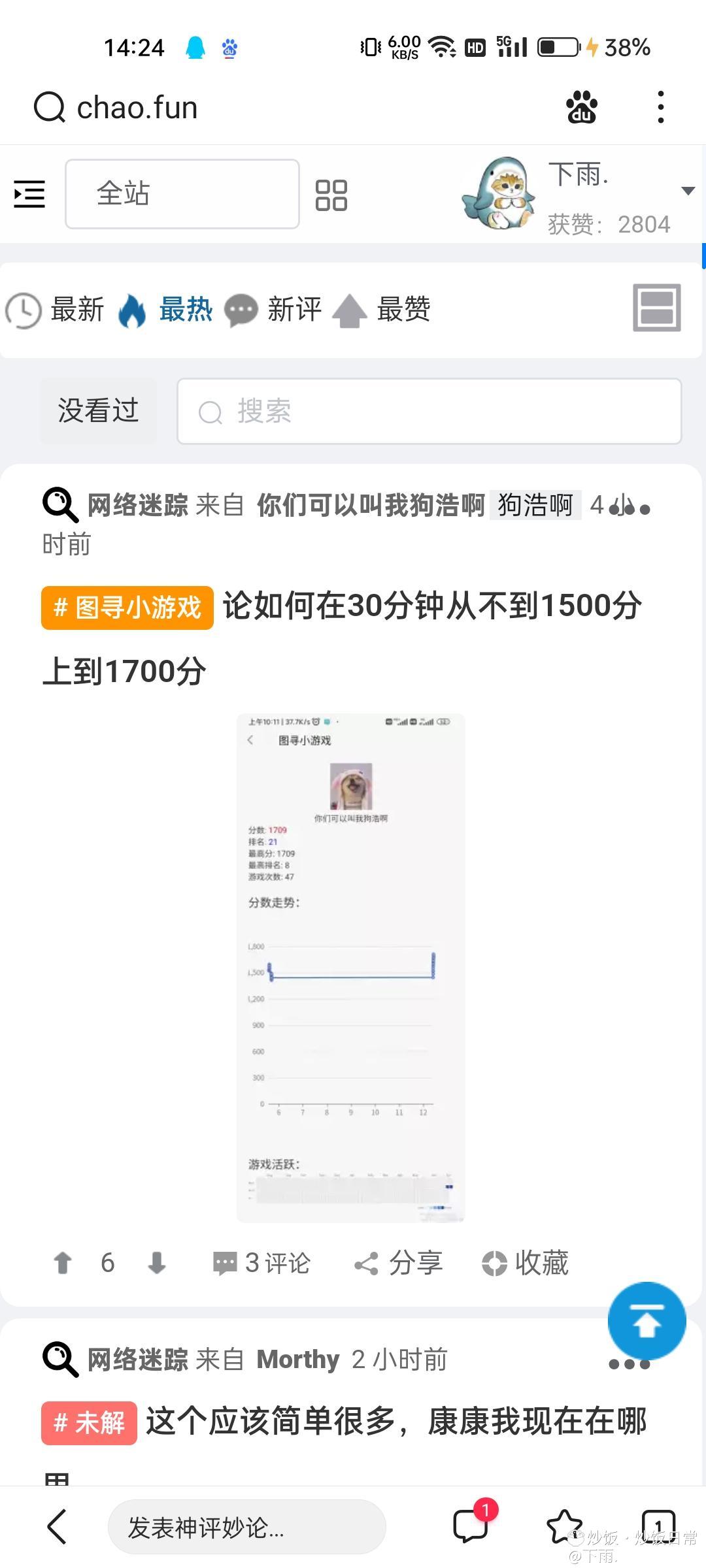
Task: Switch layout via card view icon near 最赞
Action: tap(656, 308)
